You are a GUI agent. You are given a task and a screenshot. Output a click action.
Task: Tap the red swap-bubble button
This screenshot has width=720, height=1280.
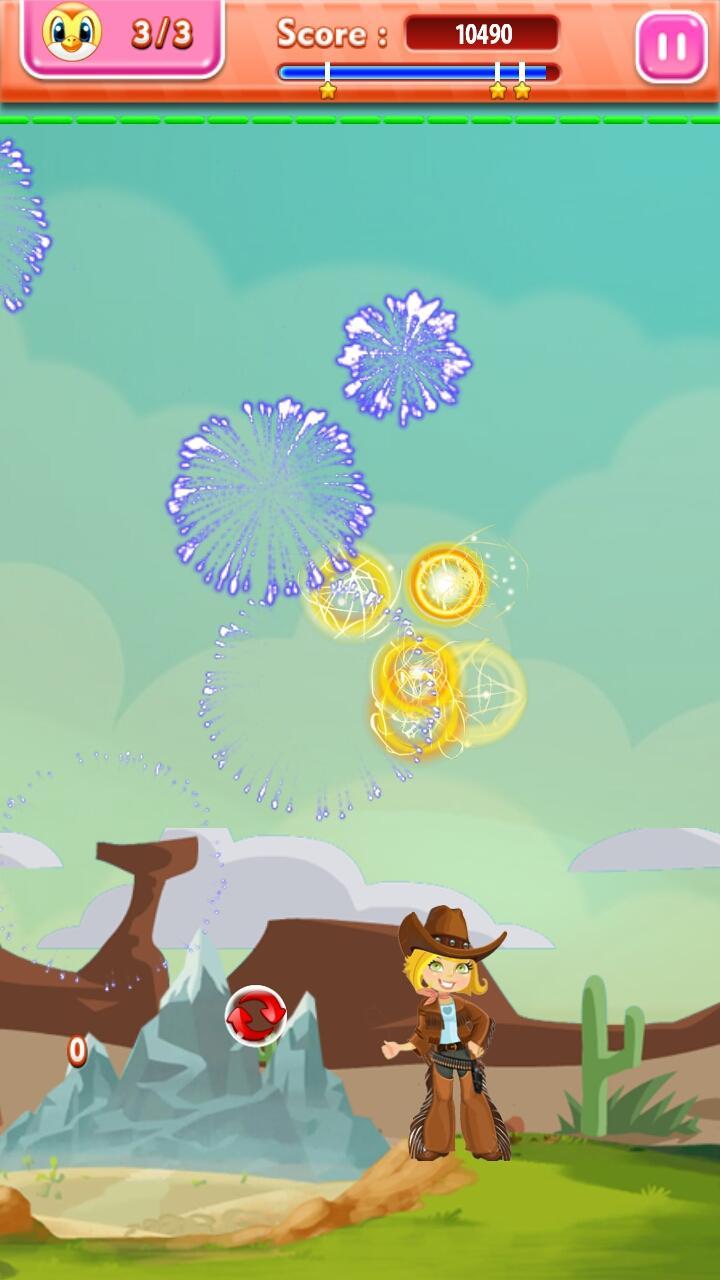tap(256, 1016)
